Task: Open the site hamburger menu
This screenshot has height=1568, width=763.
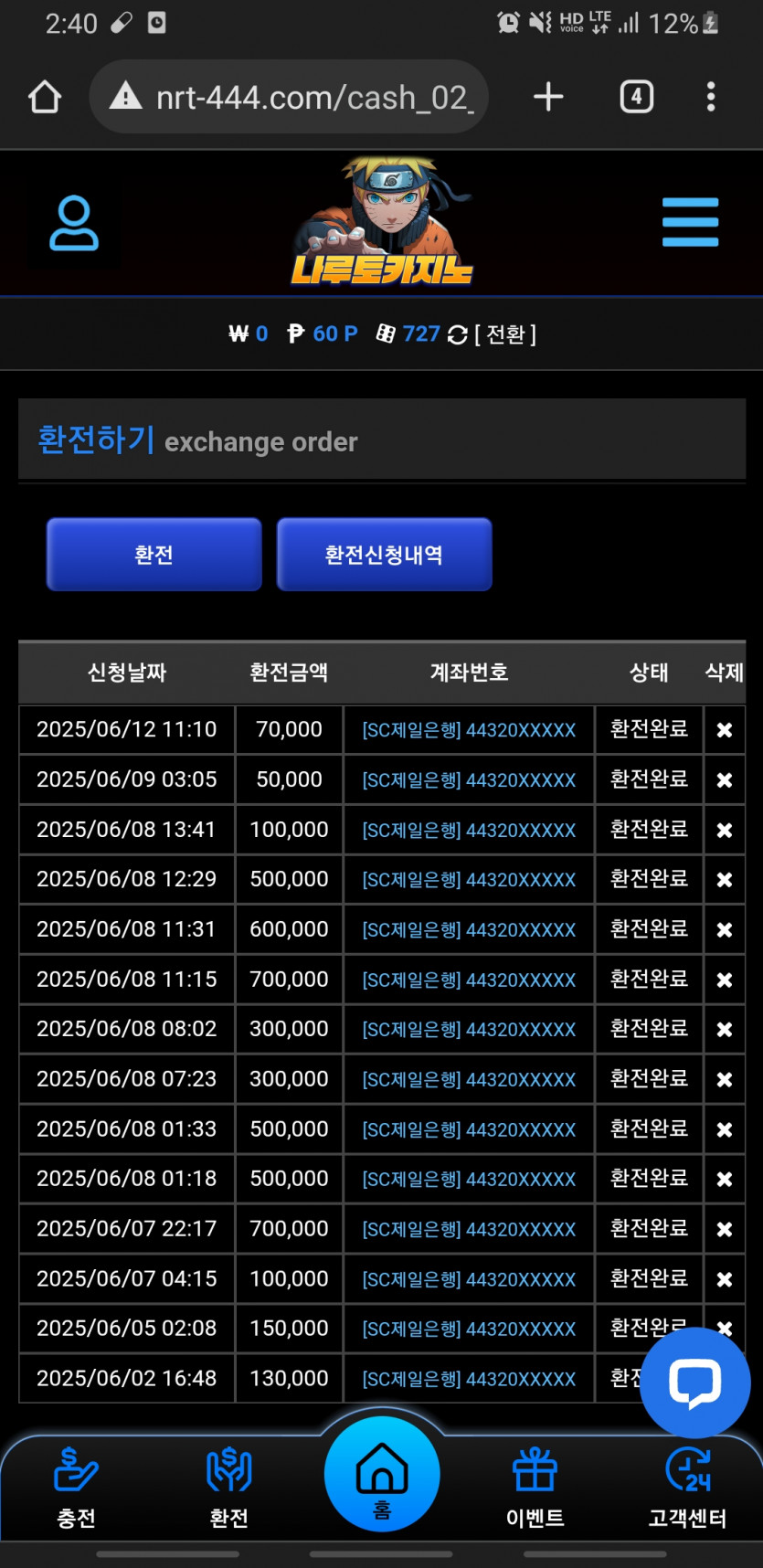Action: pyautogui.click(x=691, y=222)
